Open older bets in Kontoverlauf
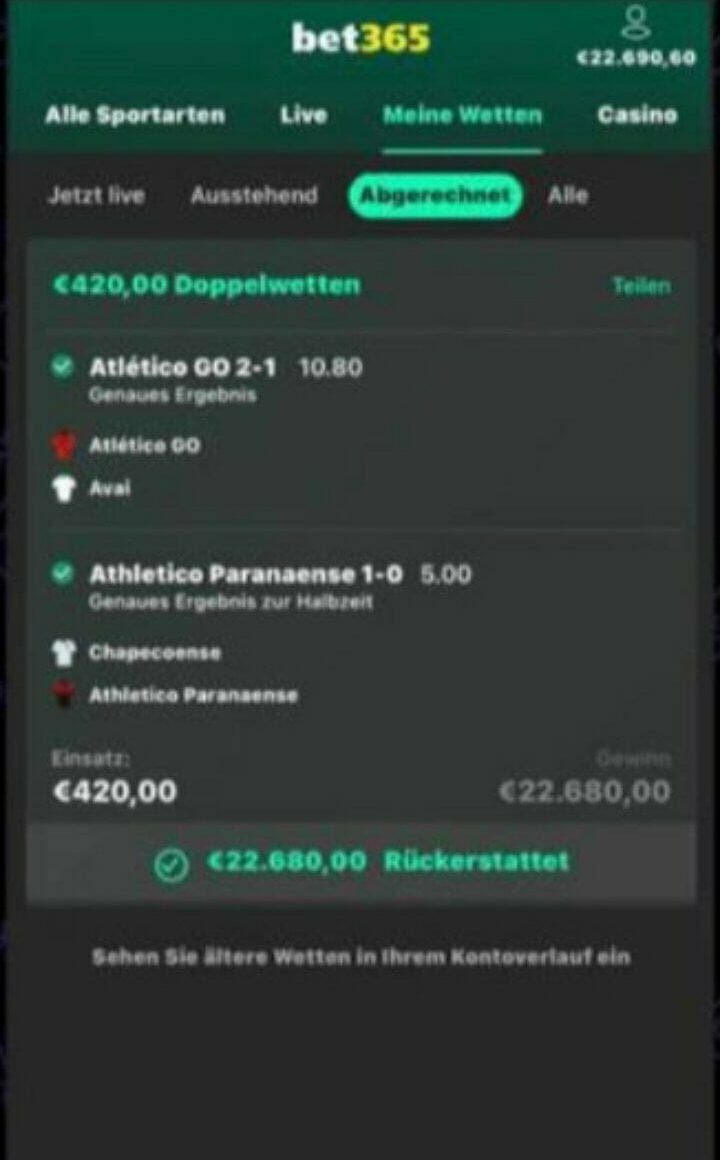The image size is (720, 1160). [x=361, y=957]
